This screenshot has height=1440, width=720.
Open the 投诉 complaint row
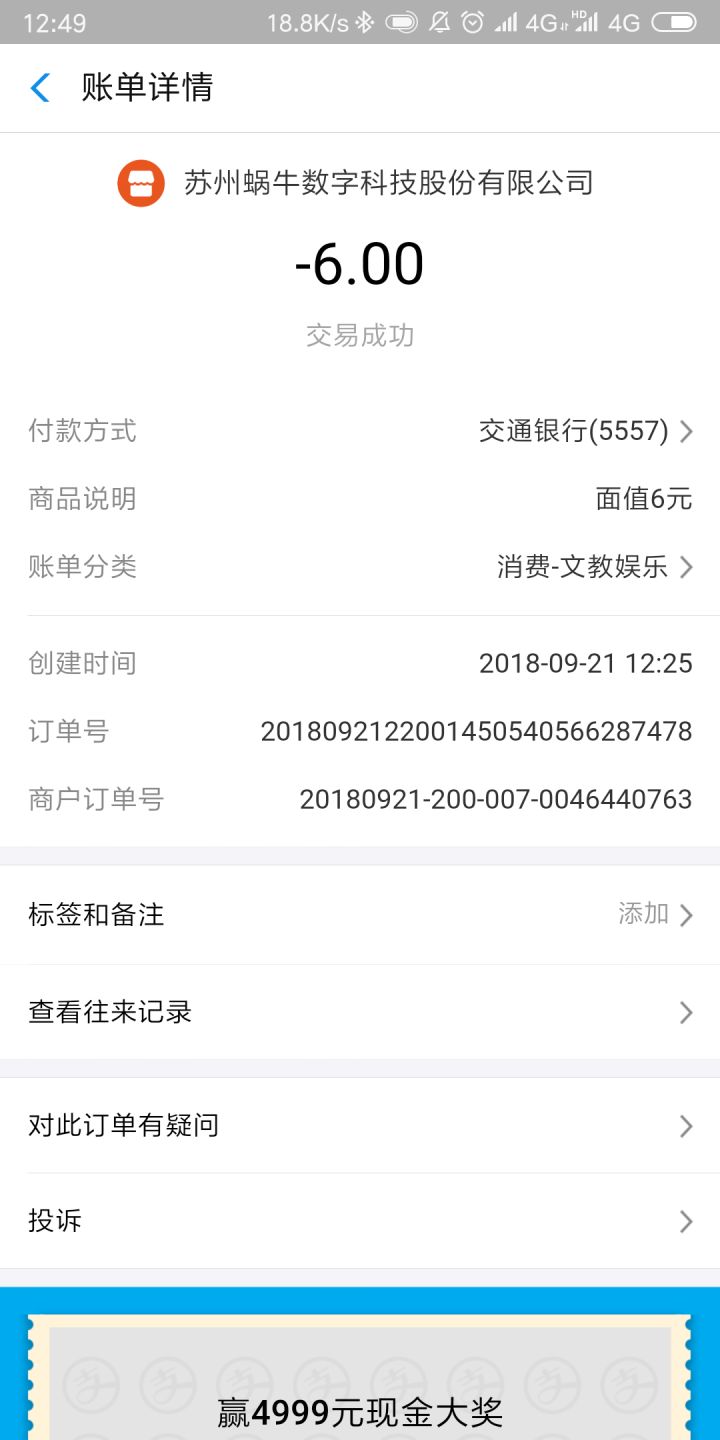(360, 1221)
